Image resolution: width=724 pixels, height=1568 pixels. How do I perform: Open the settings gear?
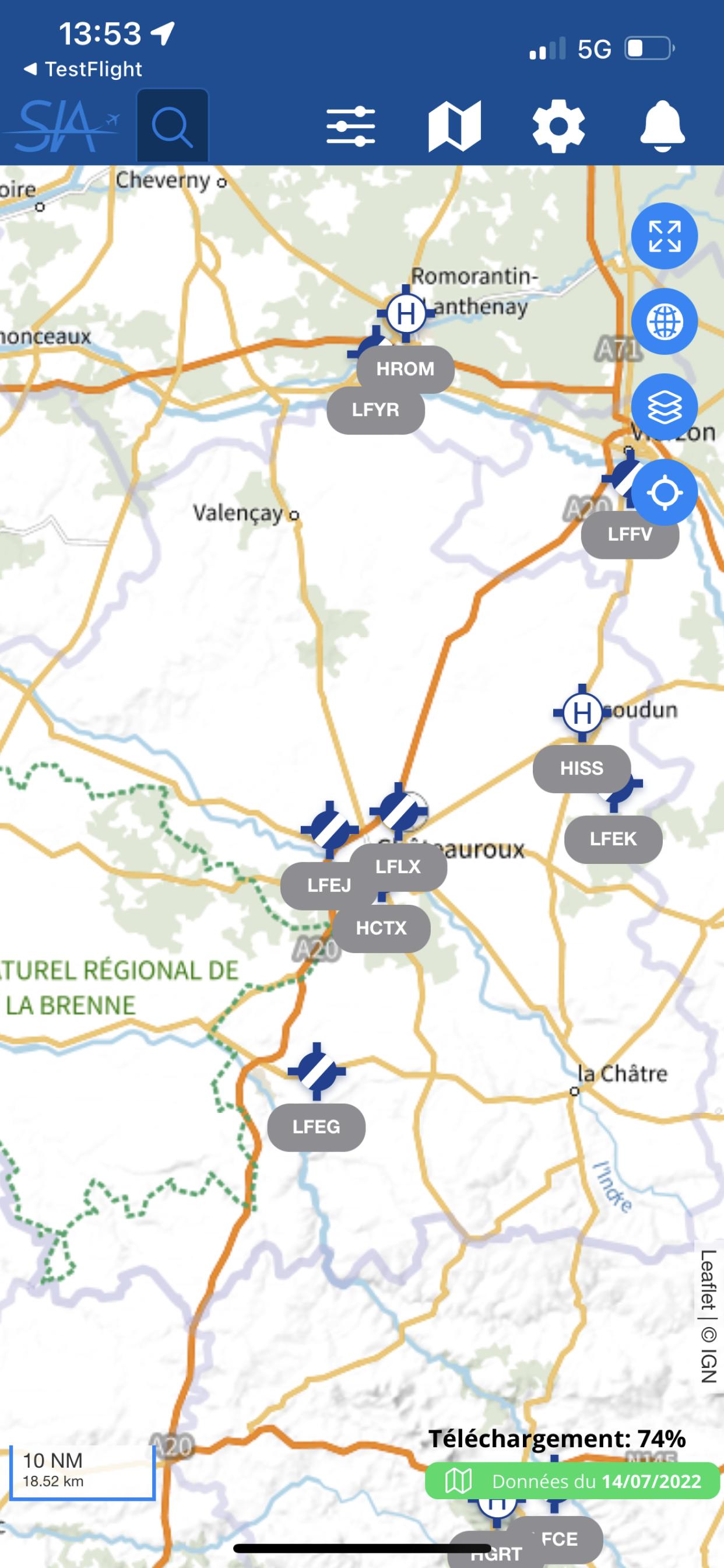coord(558,127)
